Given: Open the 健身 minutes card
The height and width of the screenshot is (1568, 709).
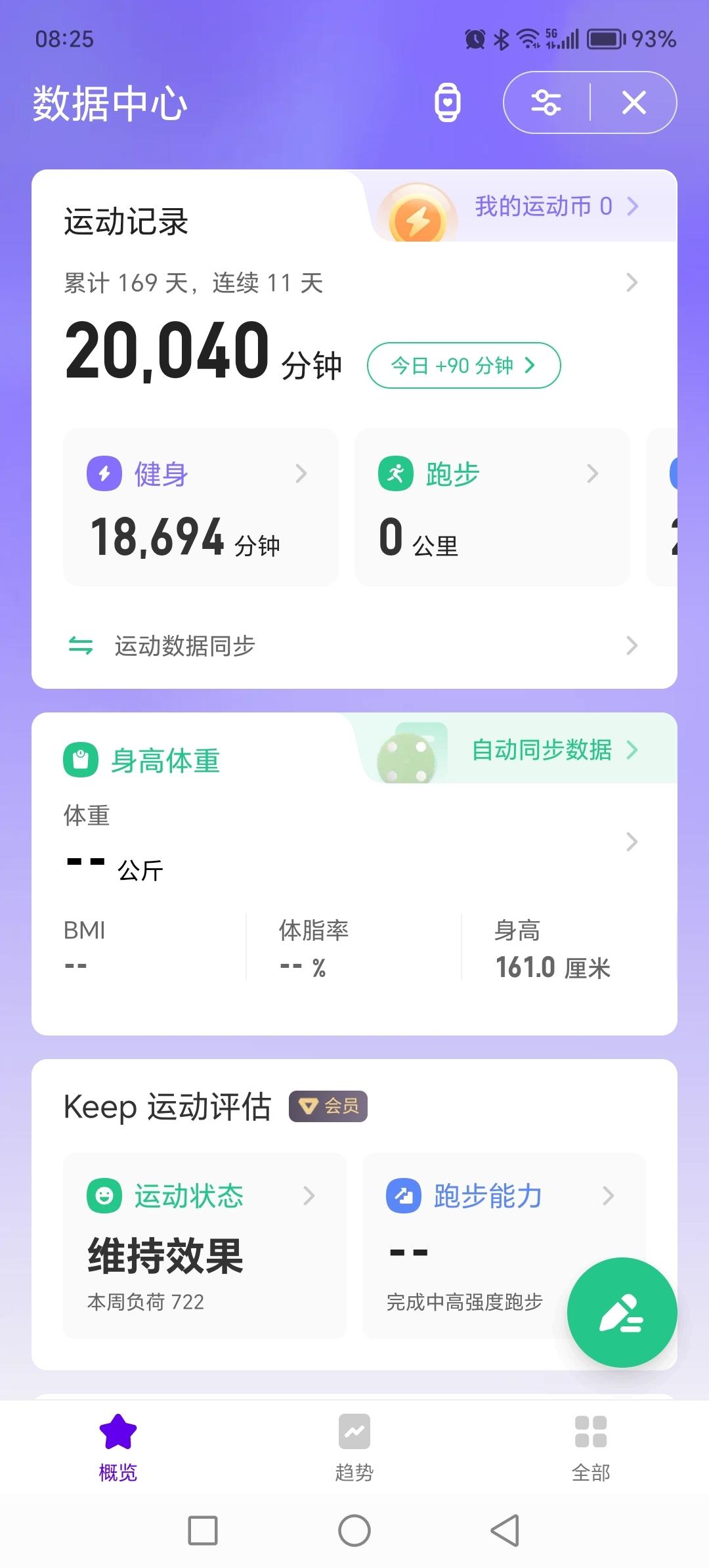Looking at the screenshot, I should click(201, 507).
